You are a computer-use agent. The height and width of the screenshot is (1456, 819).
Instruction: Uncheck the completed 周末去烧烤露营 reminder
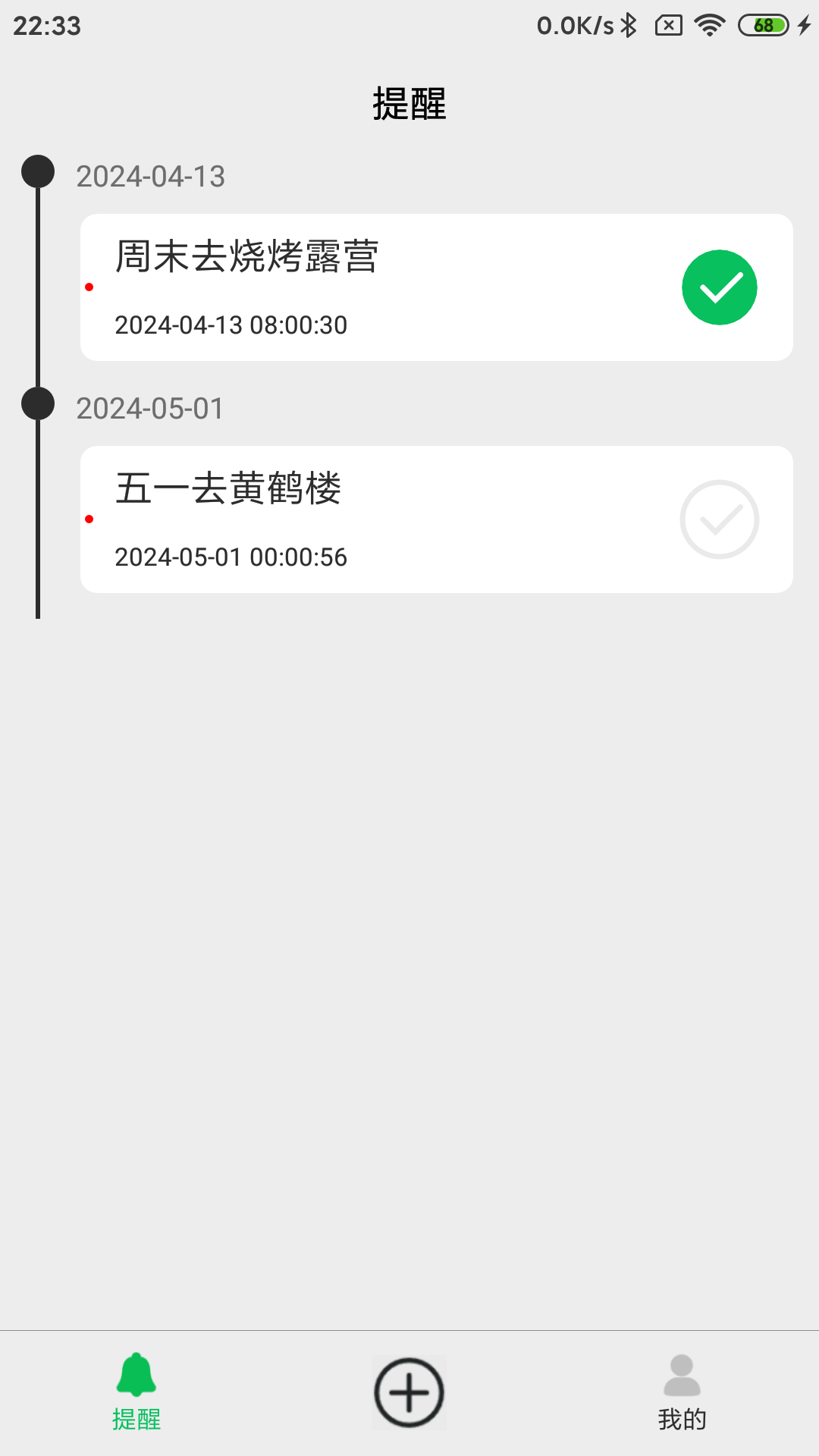719,287
